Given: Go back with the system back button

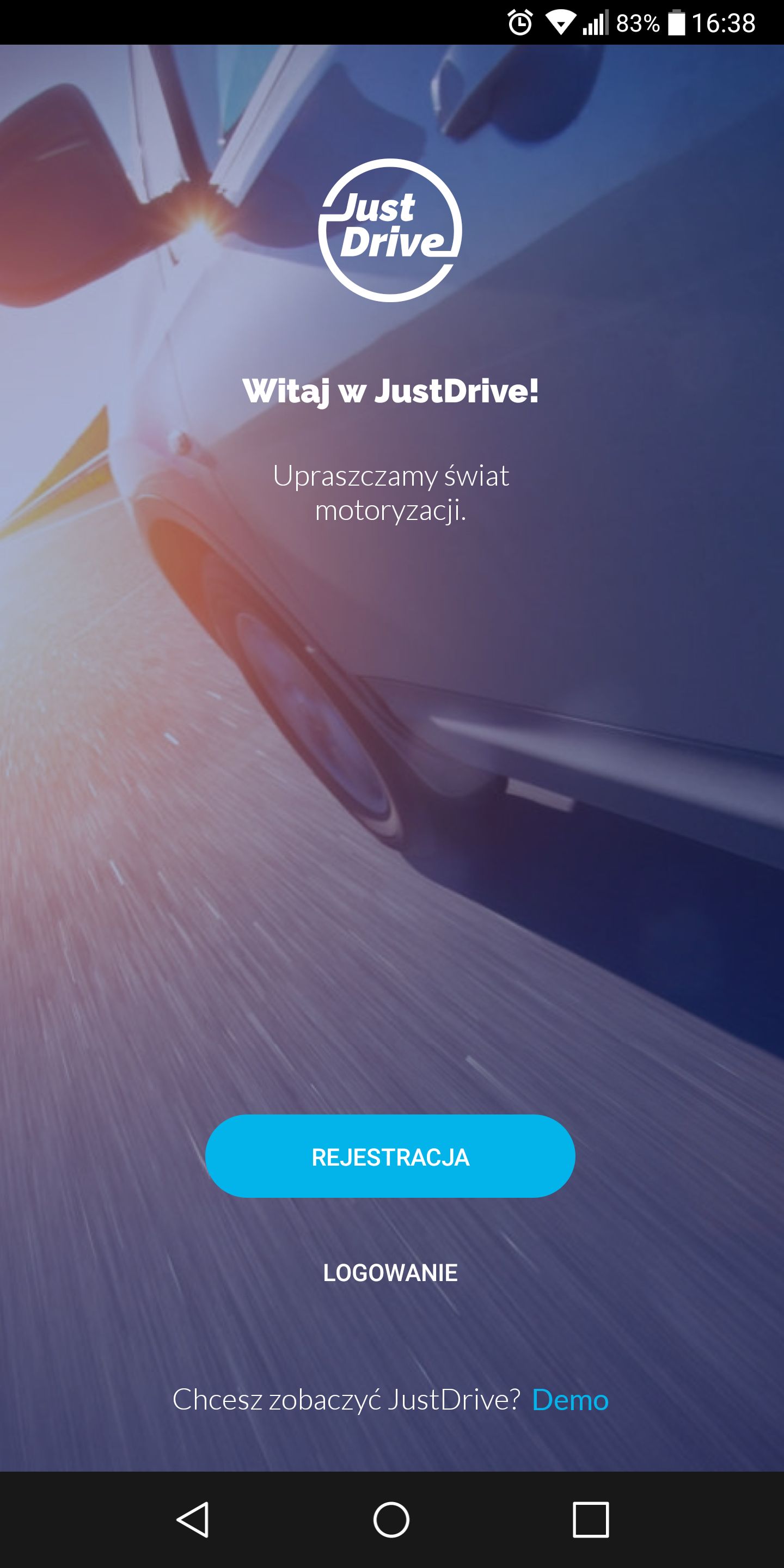Looking at the screenshot, I should 193,1520.
